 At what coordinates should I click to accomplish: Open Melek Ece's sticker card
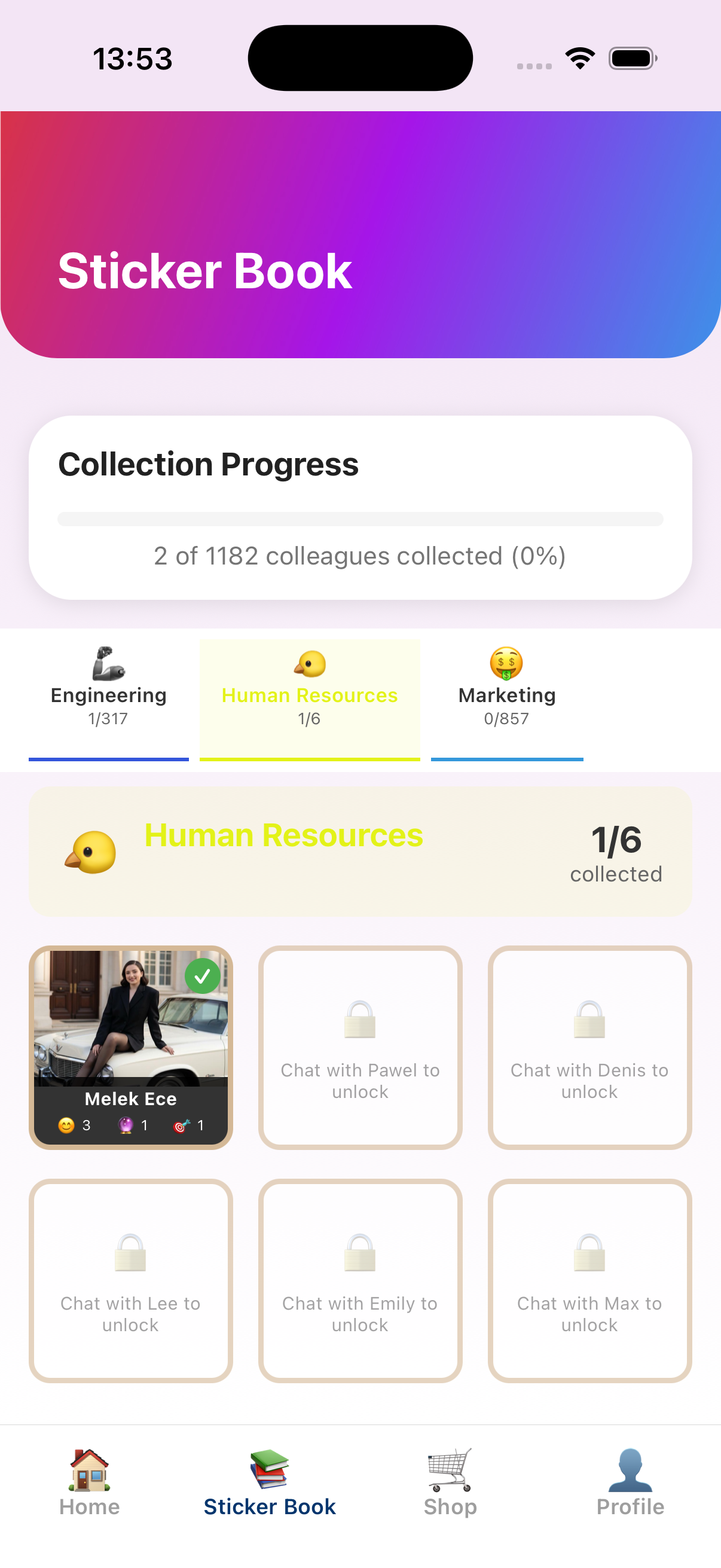tap(130, 1047)
